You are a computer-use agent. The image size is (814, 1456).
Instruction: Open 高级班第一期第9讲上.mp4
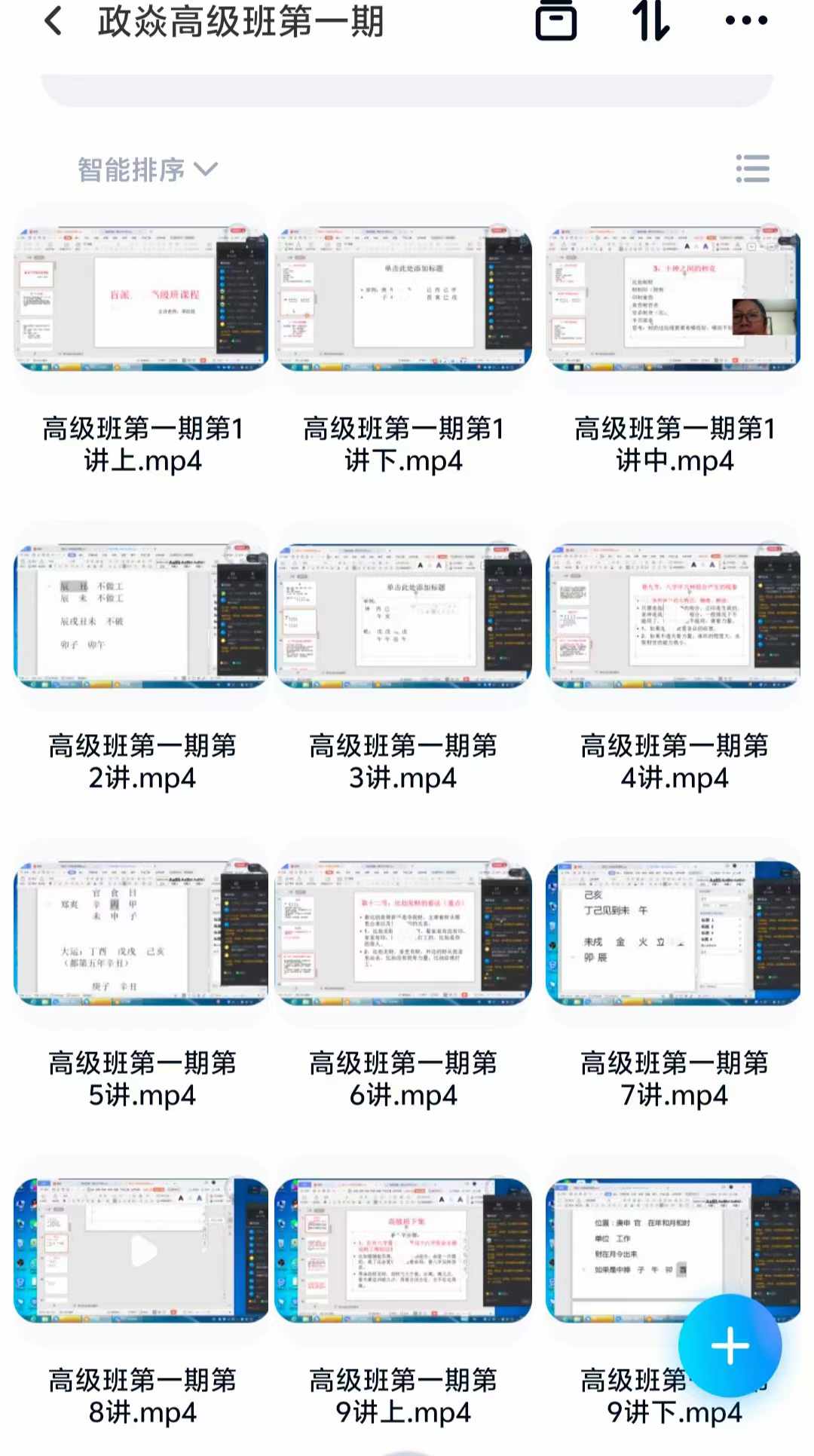[403, 1251]
